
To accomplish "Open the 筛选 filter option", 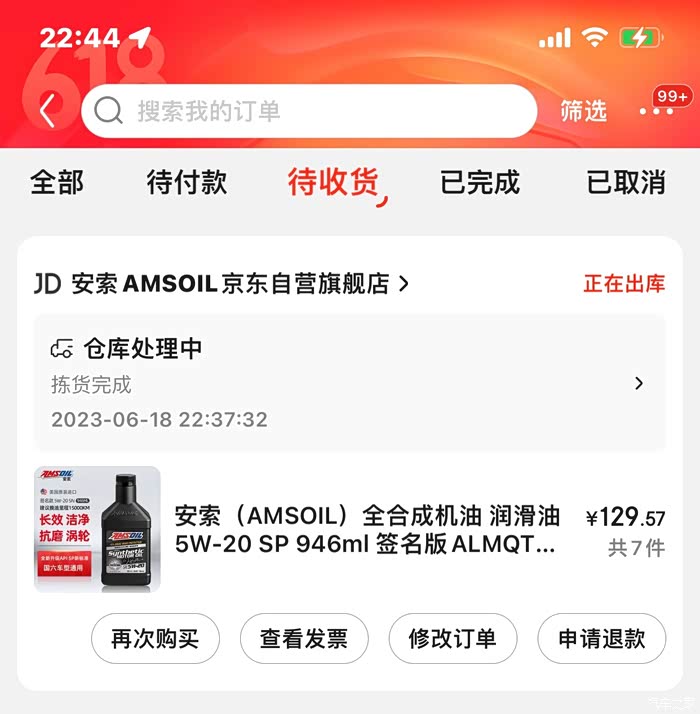I will click(x=583, y=111).
